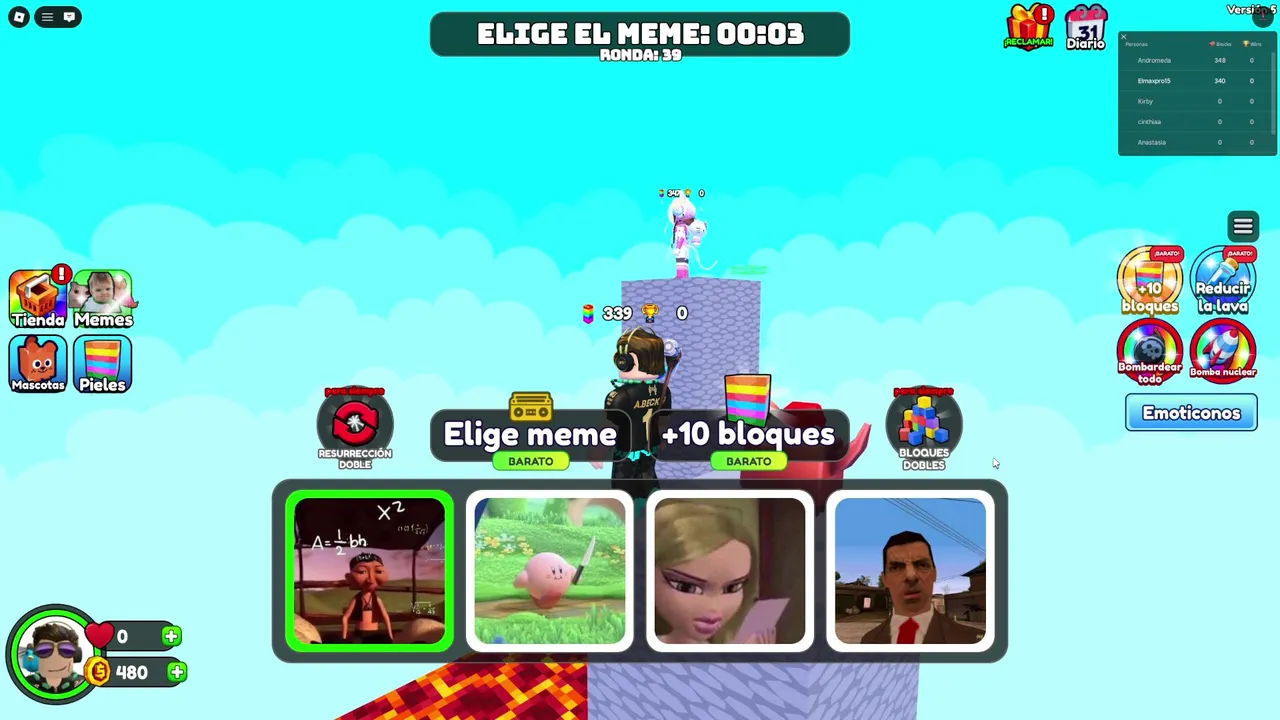Use Bombardear todo power-up

(1150, 352)
